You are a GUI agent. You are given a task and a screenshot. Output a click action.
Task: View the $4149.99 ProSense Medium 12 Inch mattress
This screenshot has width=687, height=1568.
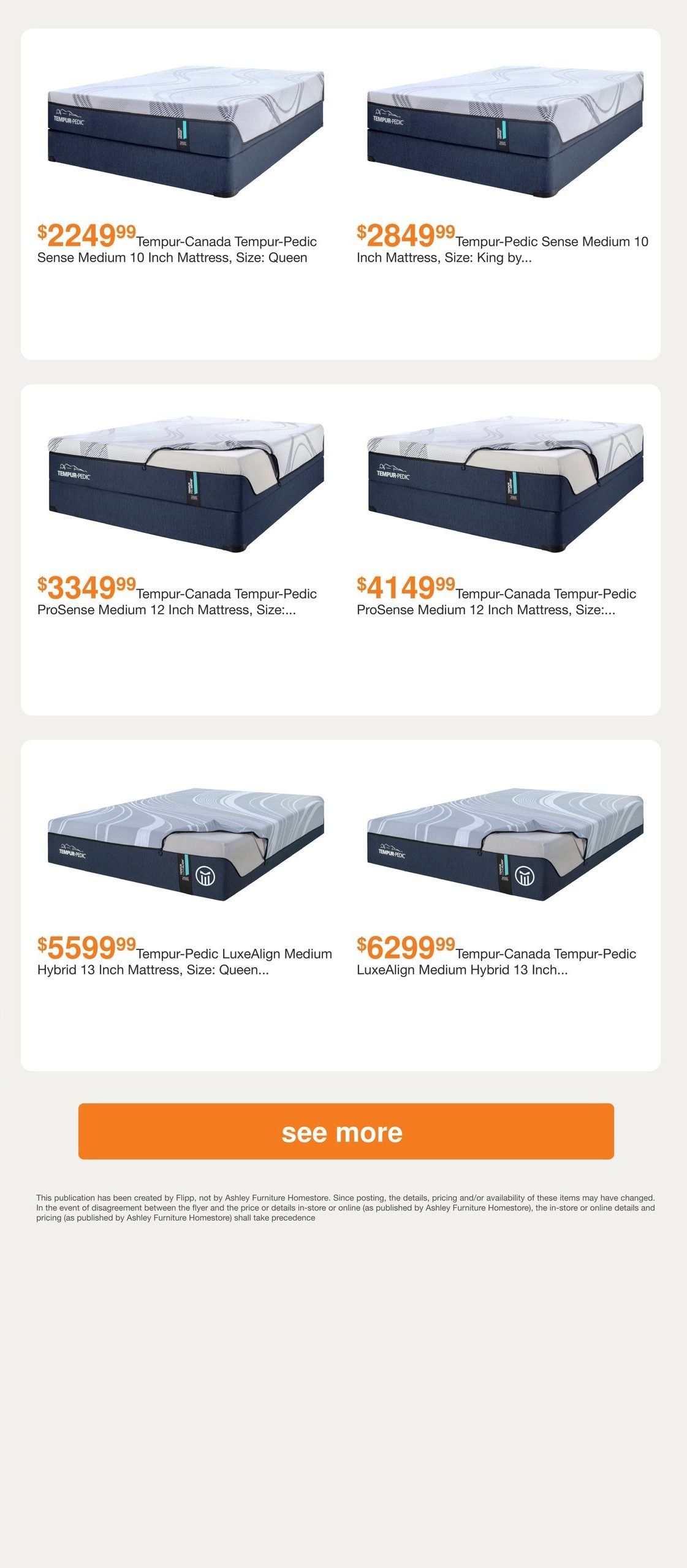[505, 484]
